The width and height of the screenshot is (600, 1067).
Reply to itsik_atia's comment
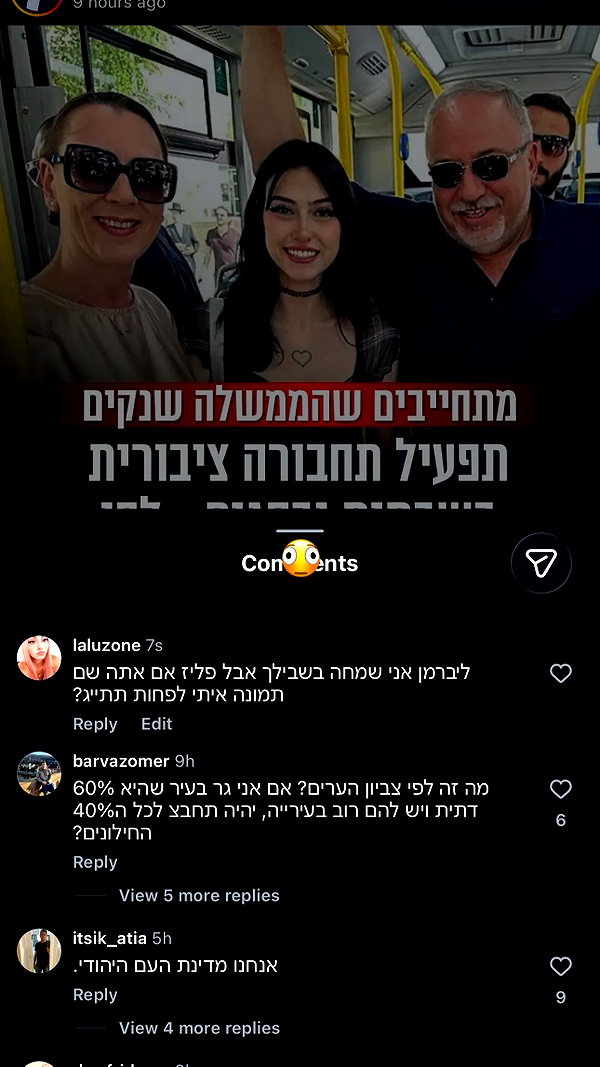(x=95, y=995)
